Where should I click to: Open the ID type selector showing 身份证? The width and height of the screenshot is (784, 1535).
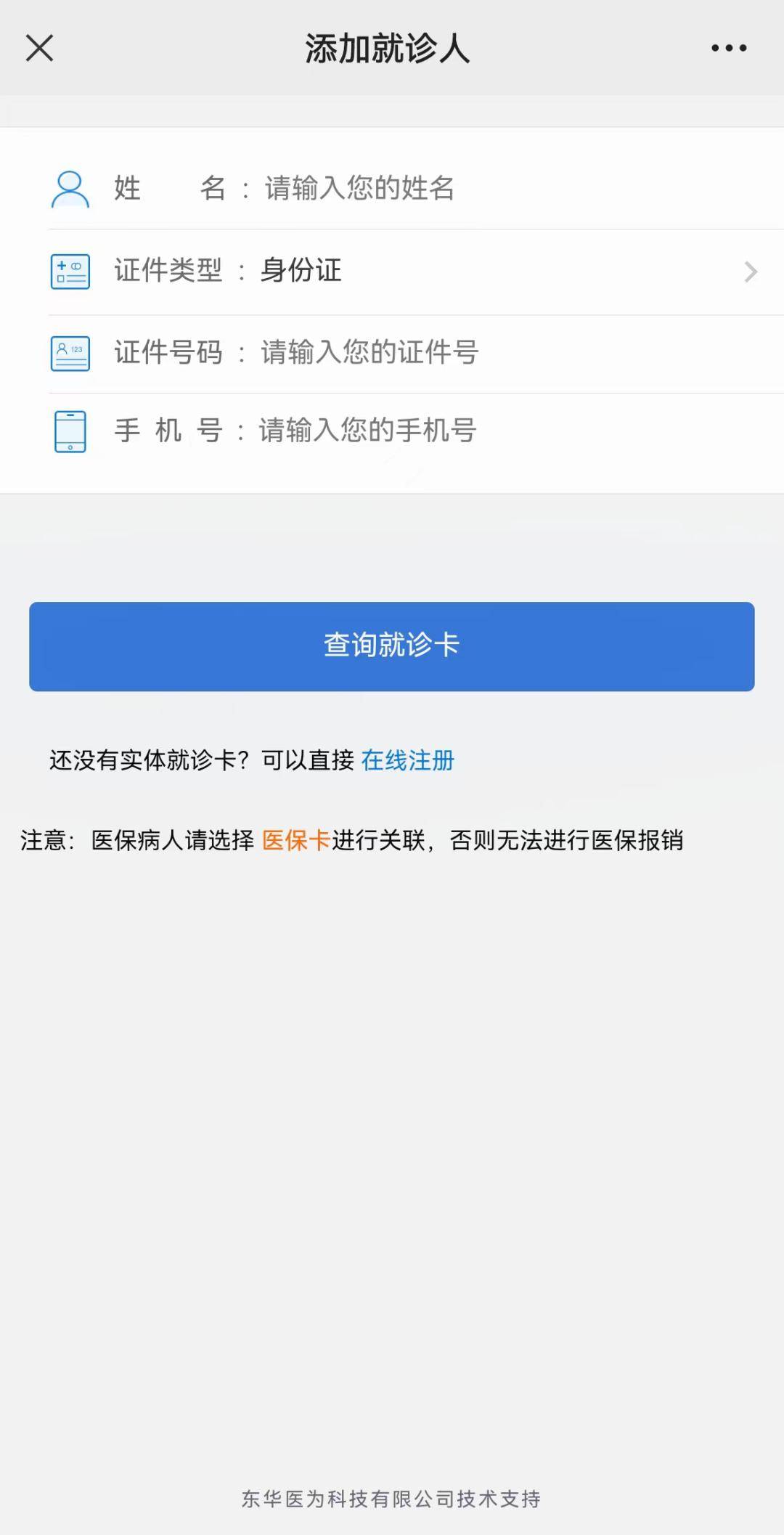pos(301,271)
